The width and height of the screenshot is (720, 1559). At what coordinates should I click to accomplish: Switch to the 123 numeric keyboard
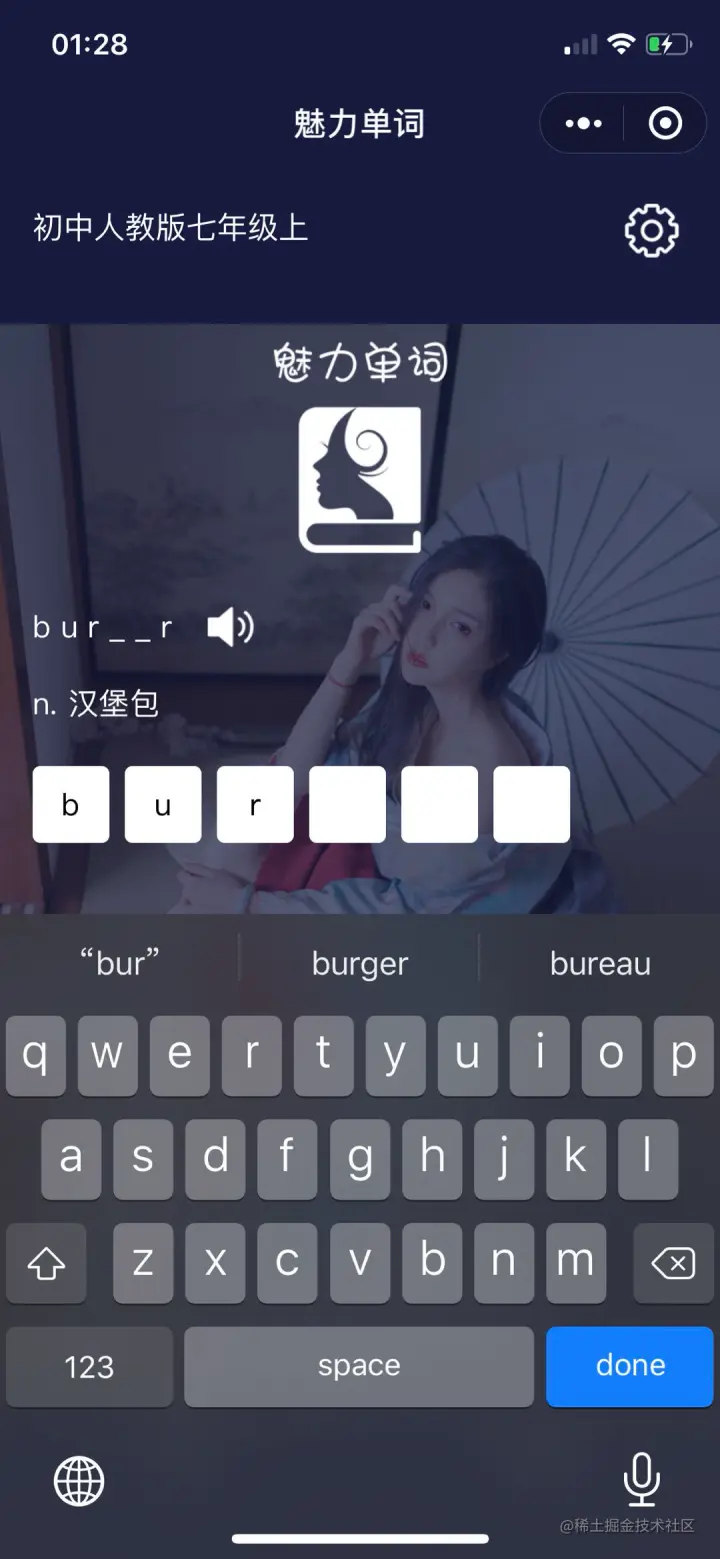tap(89, 1366)
